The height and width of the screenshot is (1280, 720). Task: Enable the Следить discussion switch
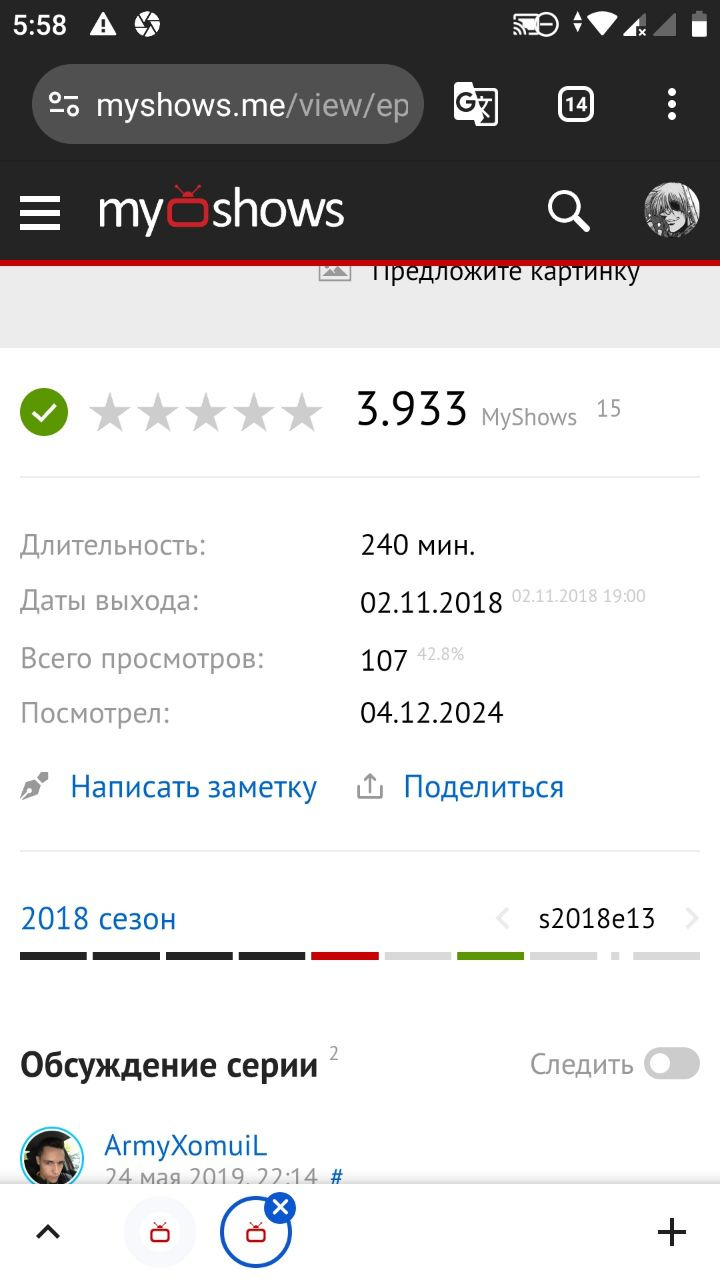coord(671,1064)
